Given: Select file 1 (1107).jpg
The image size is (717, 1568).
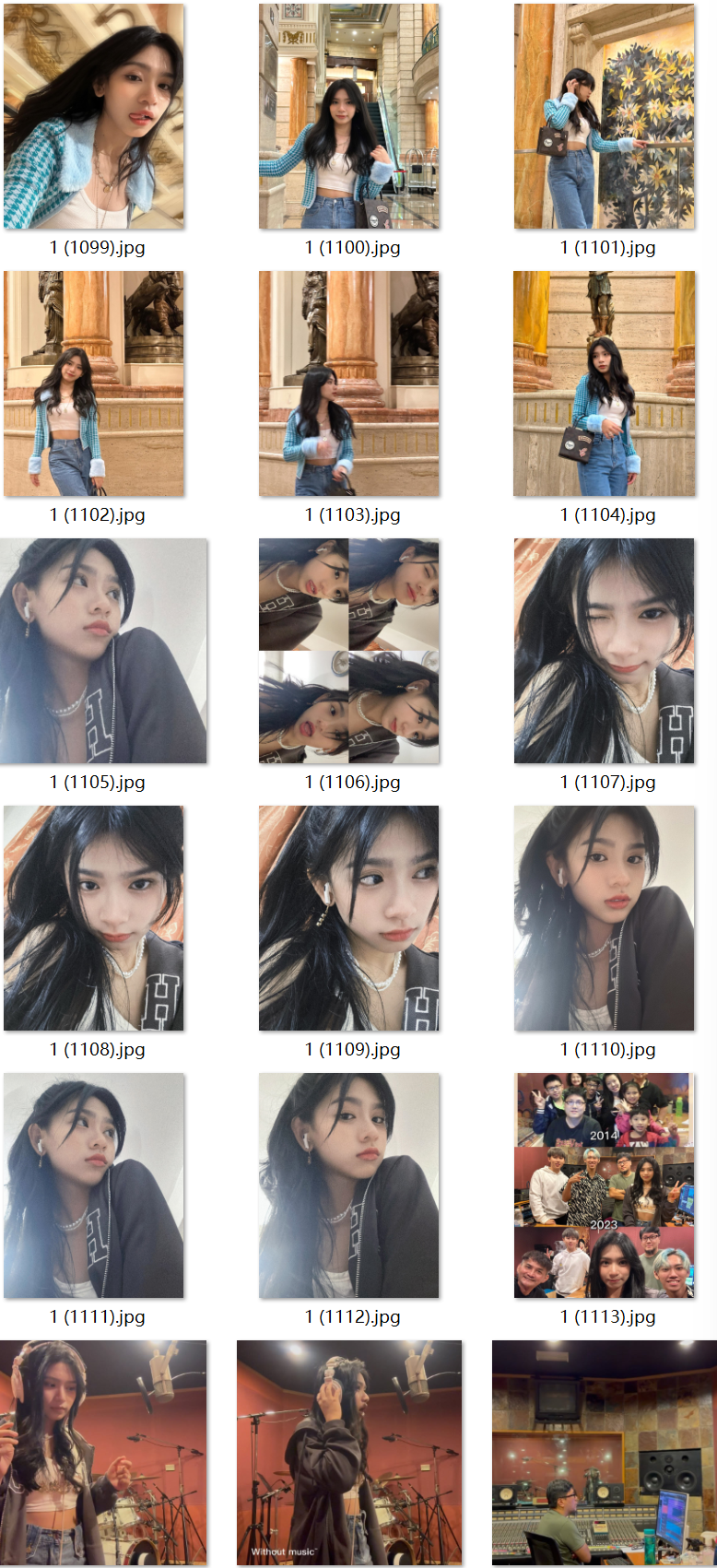Looking at the screenshot, I should 605,652.
